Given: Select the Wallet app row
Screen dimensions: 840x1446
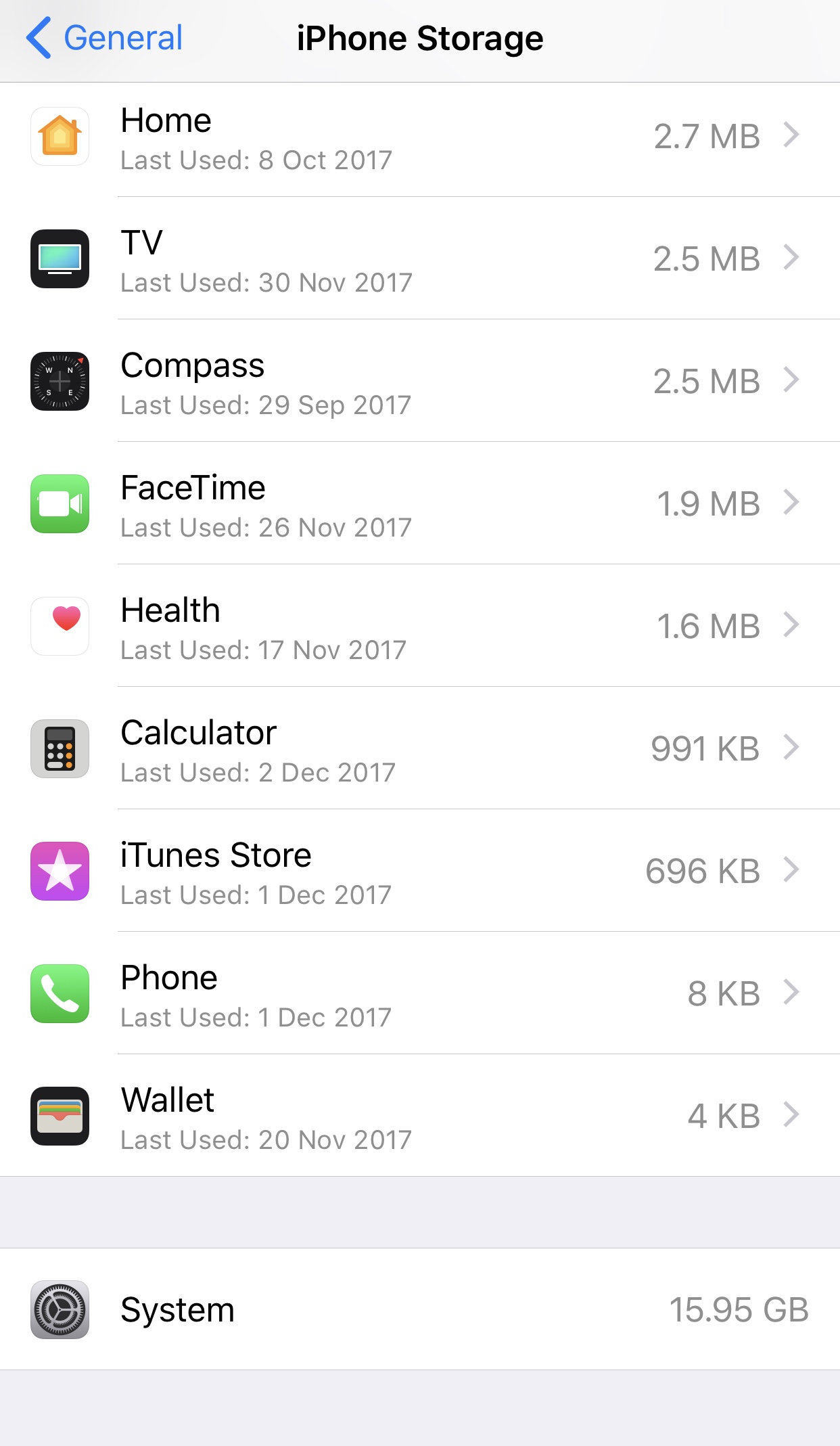Looking at the screenshot, I should pyautogui.click(x=420, y=1116).
